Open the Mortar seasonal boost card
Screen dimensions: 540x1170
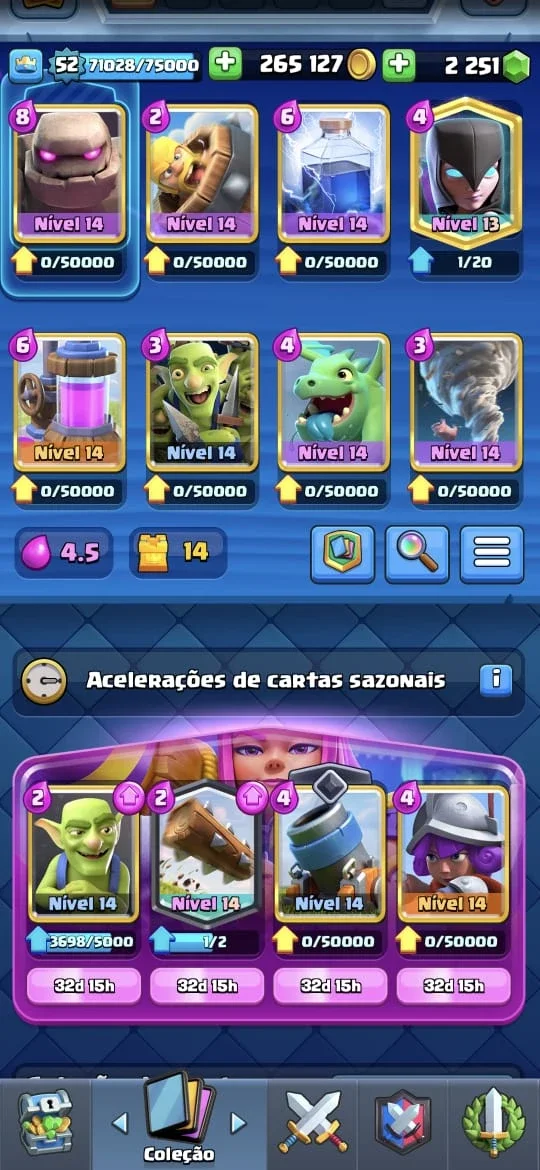click(330, 854)
